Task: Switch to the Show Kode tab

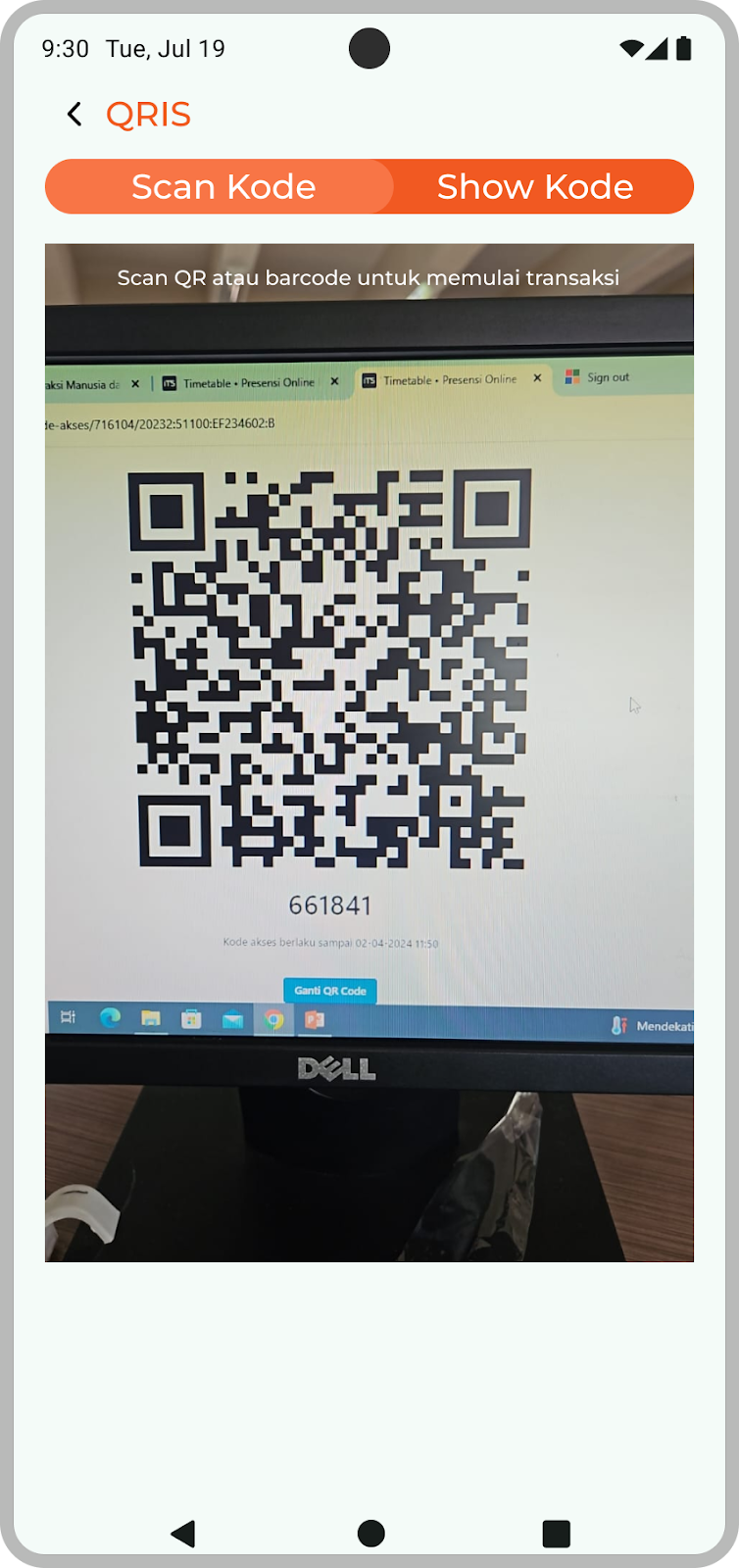Action: (x=535, y=186)
